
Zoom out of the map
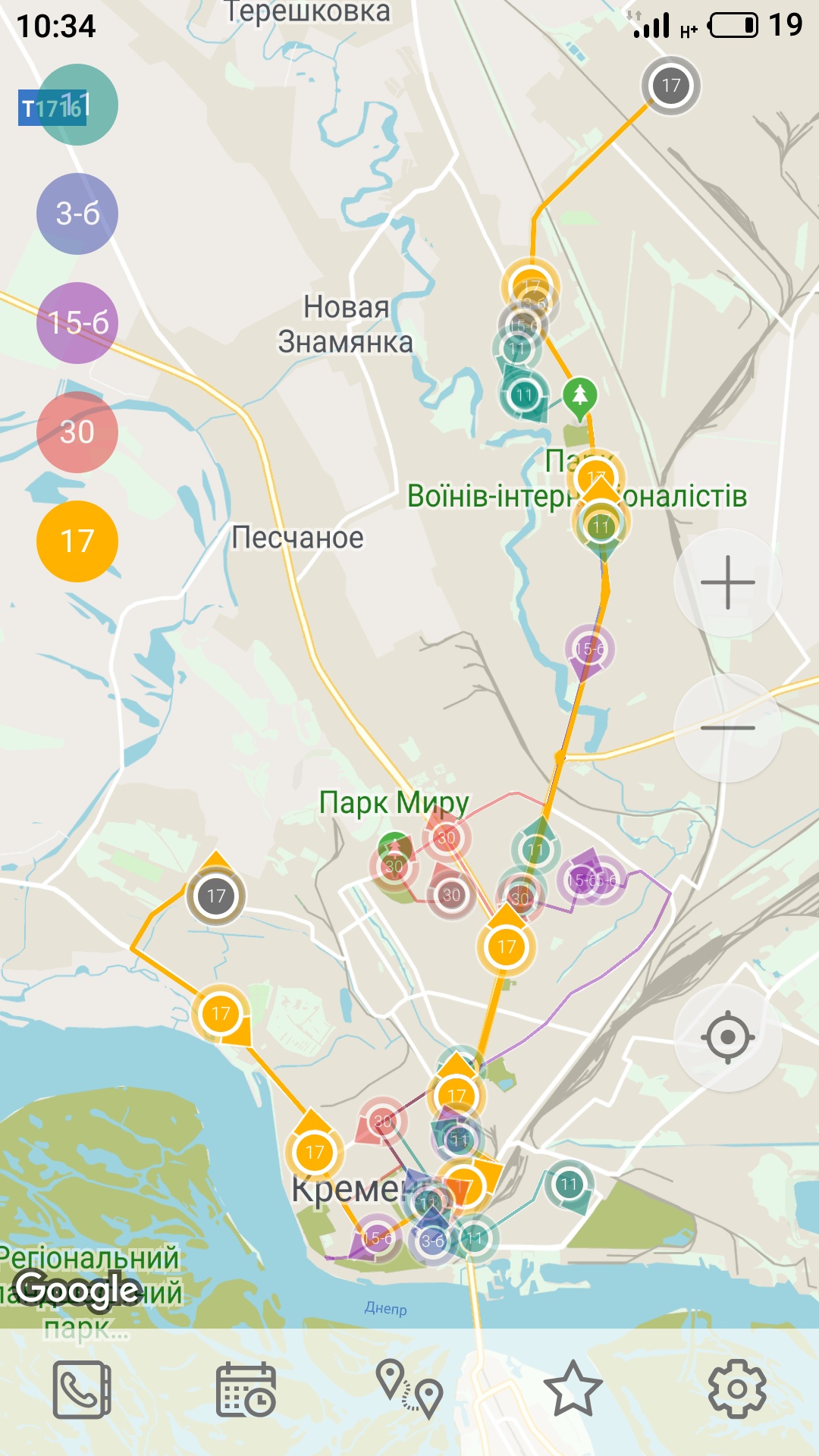(727, 728)
